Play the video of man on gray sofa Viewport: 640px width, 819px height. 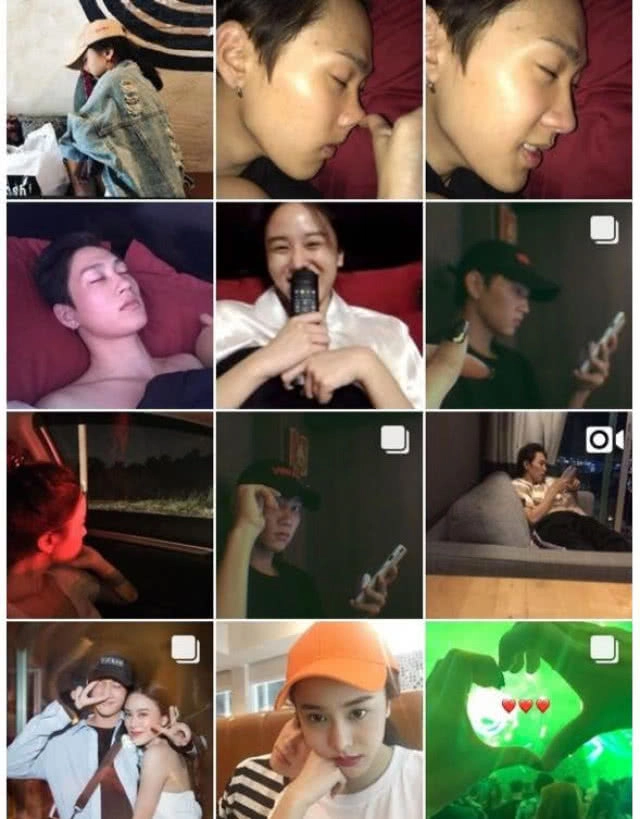[528, 515]
